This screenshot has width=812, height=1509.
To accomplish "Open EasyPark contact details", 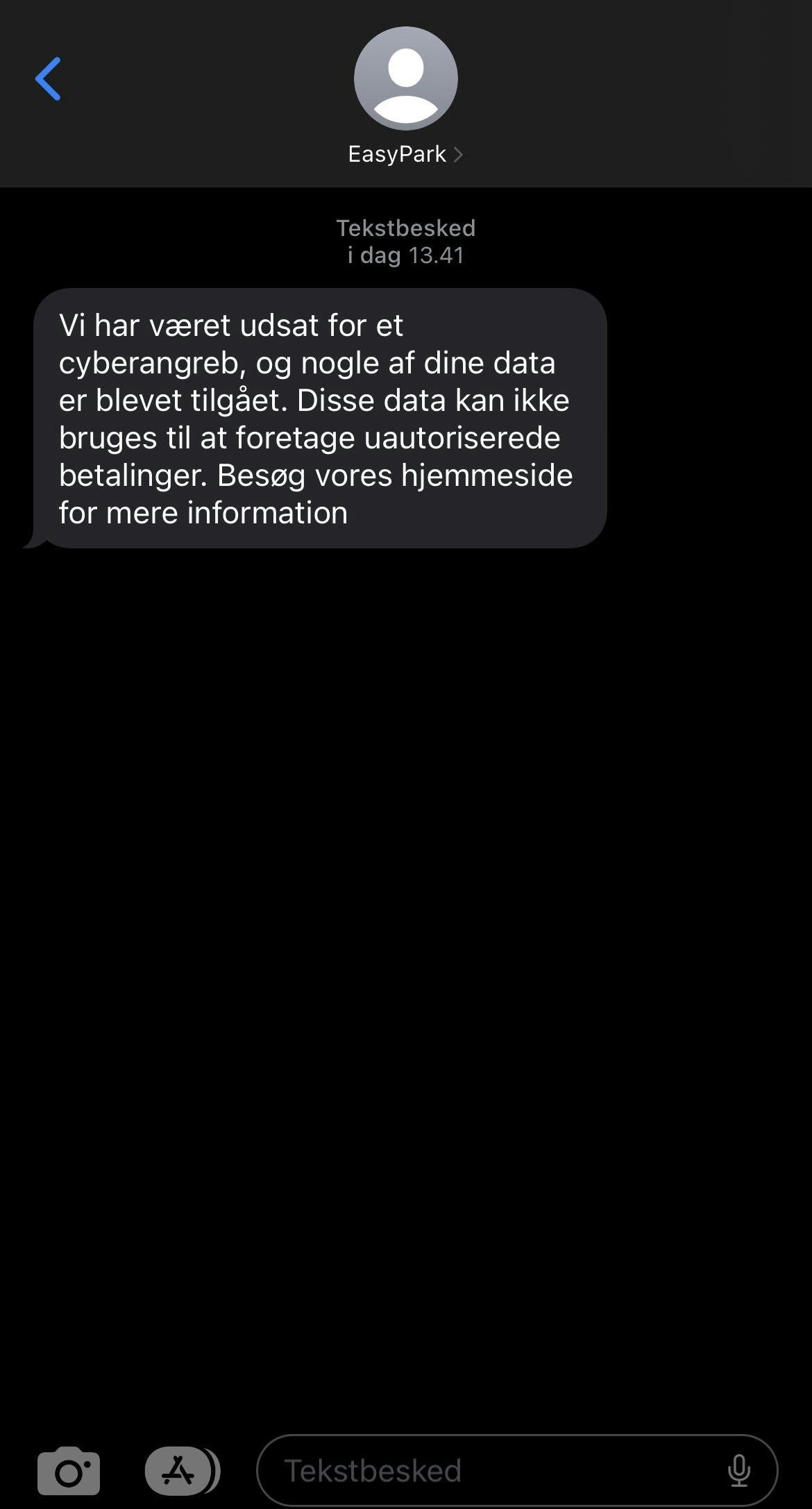I will coord(405,153).
